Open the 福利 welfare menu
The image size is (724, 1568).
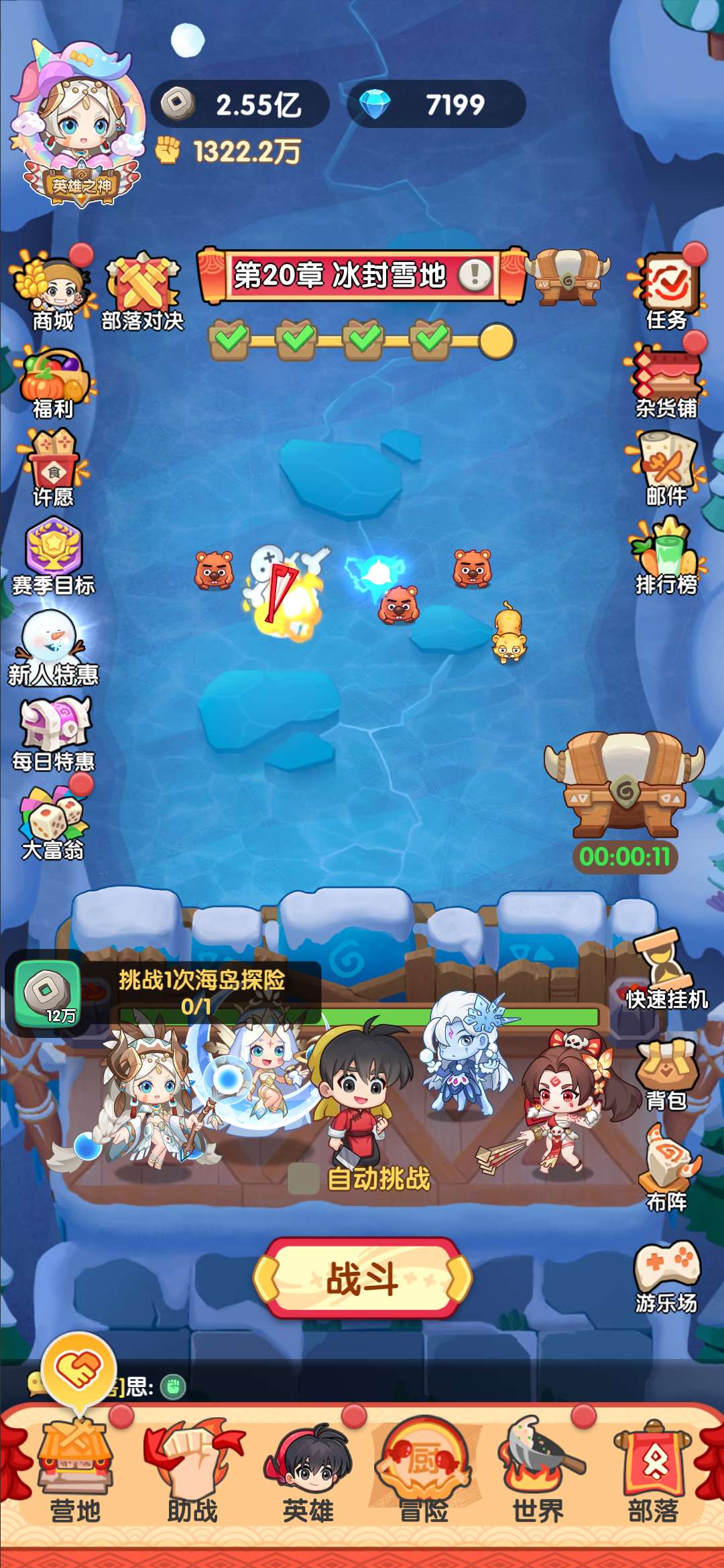(x=54, y=382)
